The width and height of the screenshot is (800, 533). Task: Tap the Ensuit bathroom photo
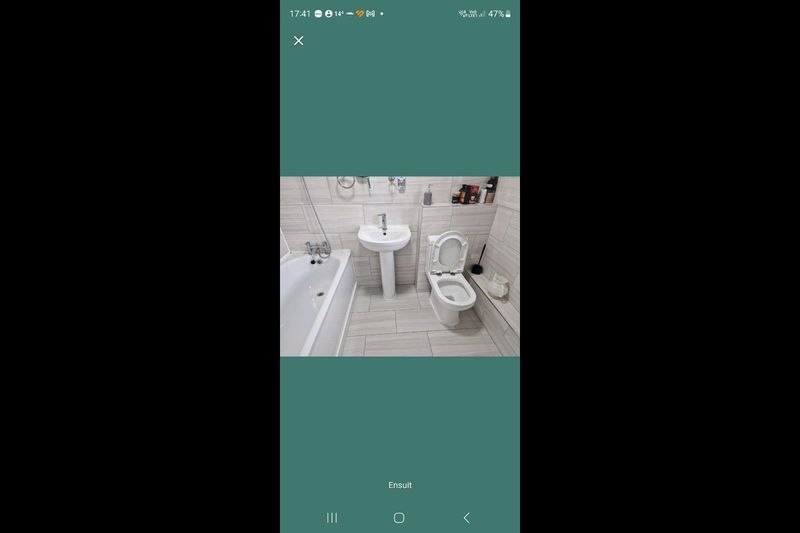click(x=400, y=266)
